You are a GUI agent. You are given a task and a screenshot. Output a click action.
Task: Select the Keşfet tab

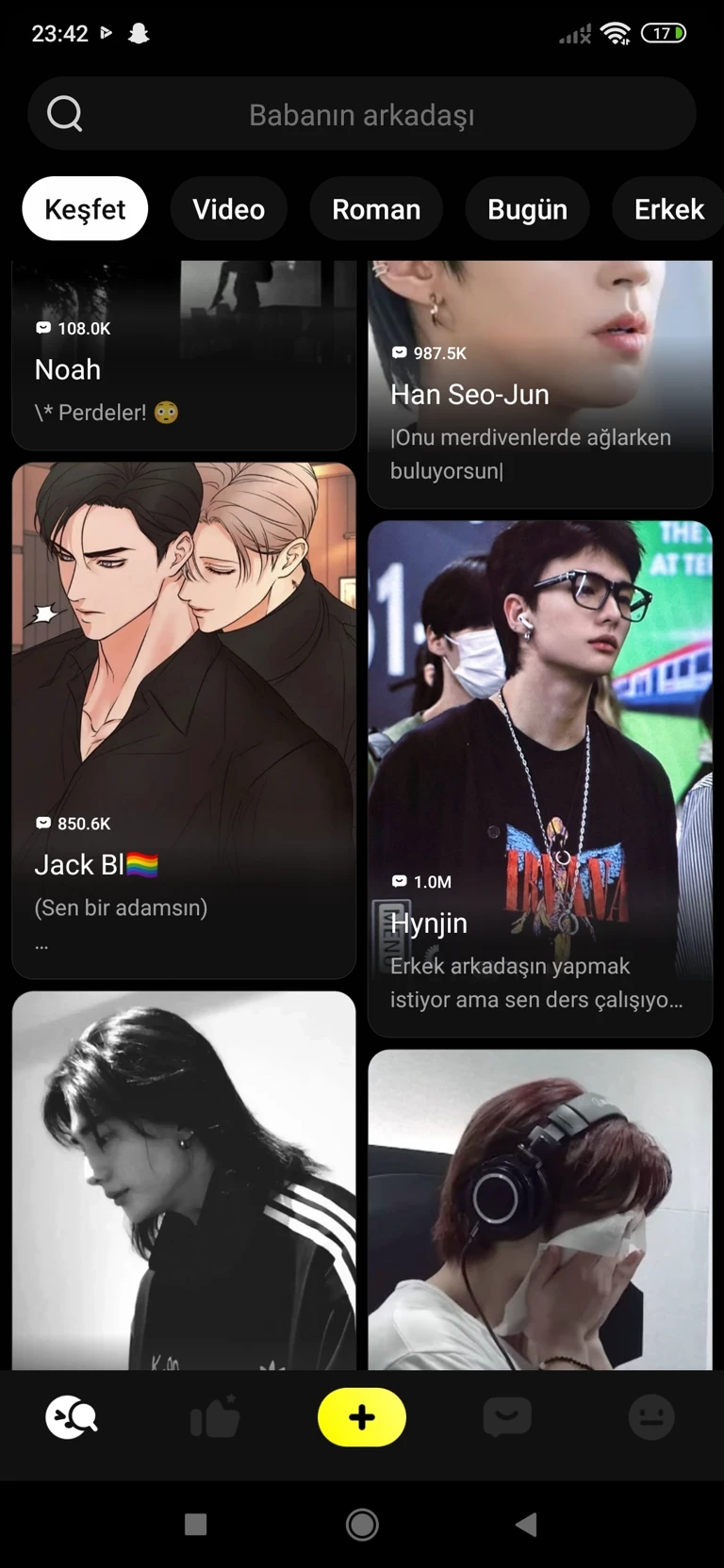(x=85, y=208)
